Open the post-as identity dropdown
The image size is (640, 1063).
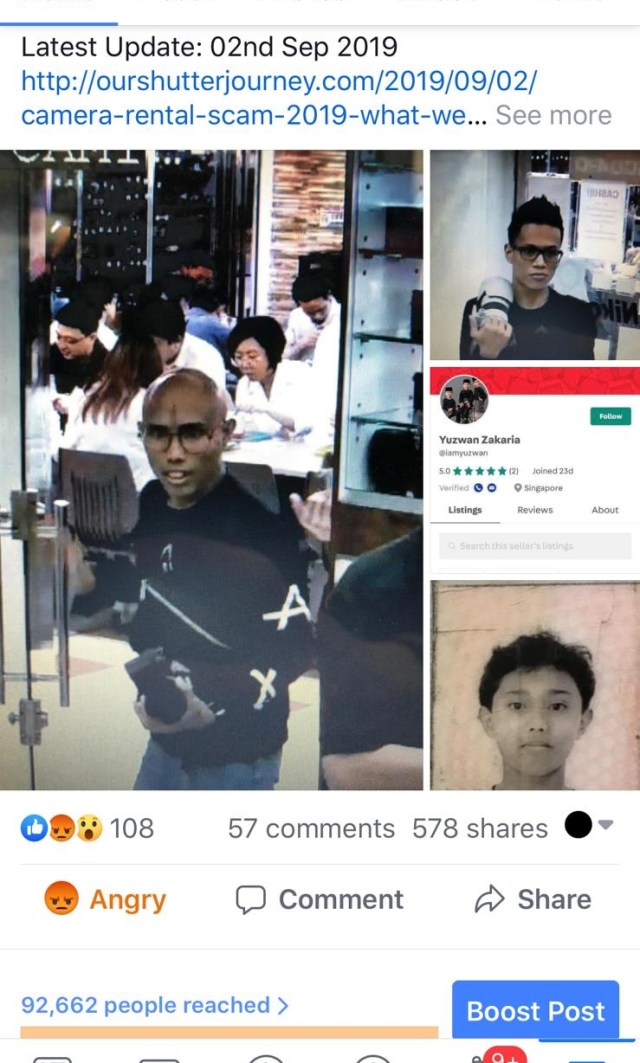589,825
